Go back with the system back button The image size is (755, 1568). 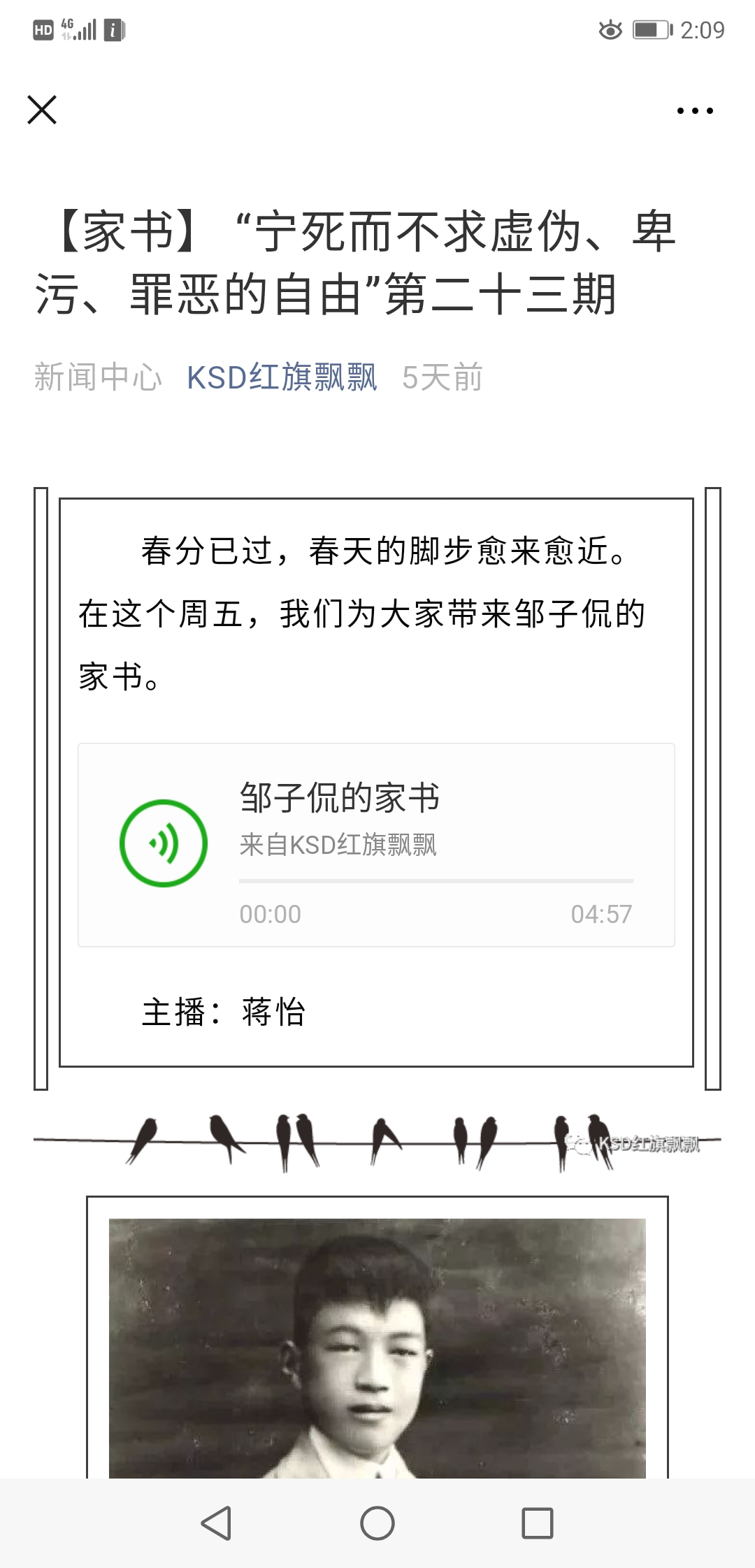tap(216, 1523)
